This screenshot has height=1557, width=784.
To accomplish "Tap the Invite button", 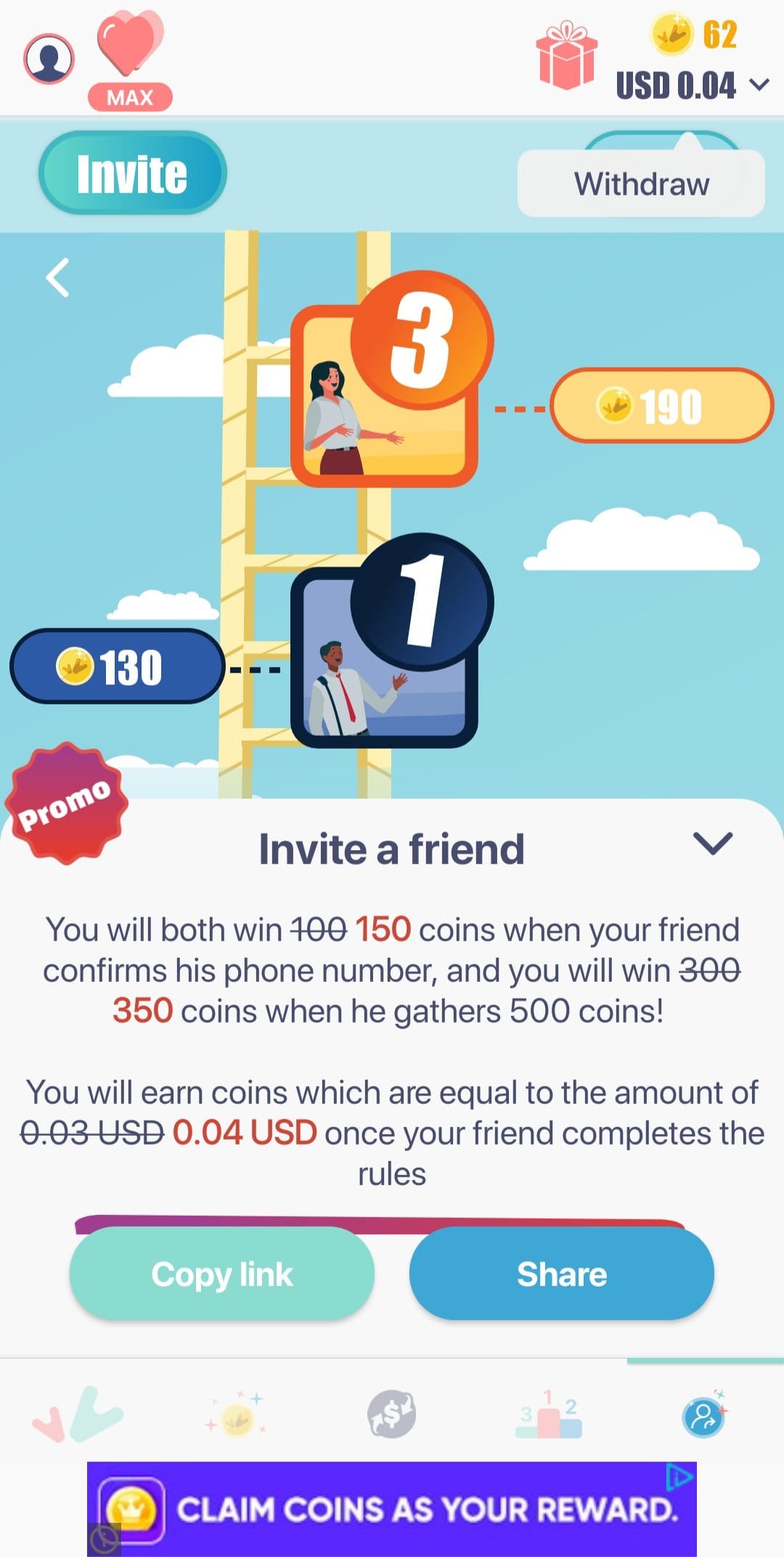I will point(133,173).
